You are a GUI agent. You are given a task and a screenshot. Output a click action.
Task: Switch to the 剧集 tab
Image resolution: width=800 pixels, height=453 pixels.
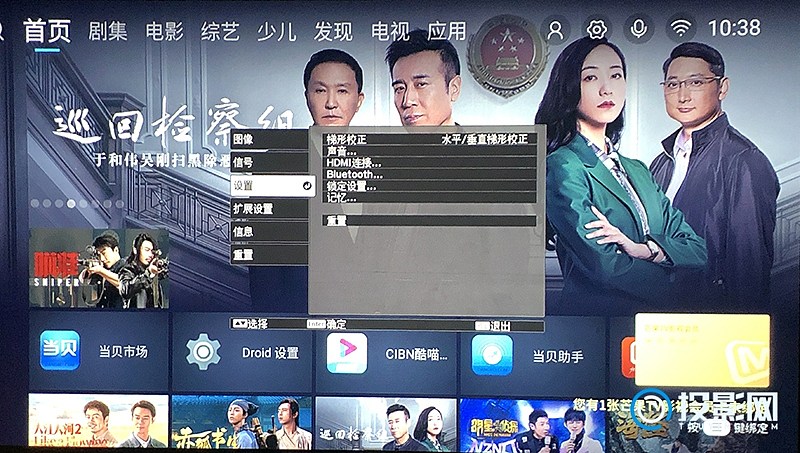(x=107, y=30)
